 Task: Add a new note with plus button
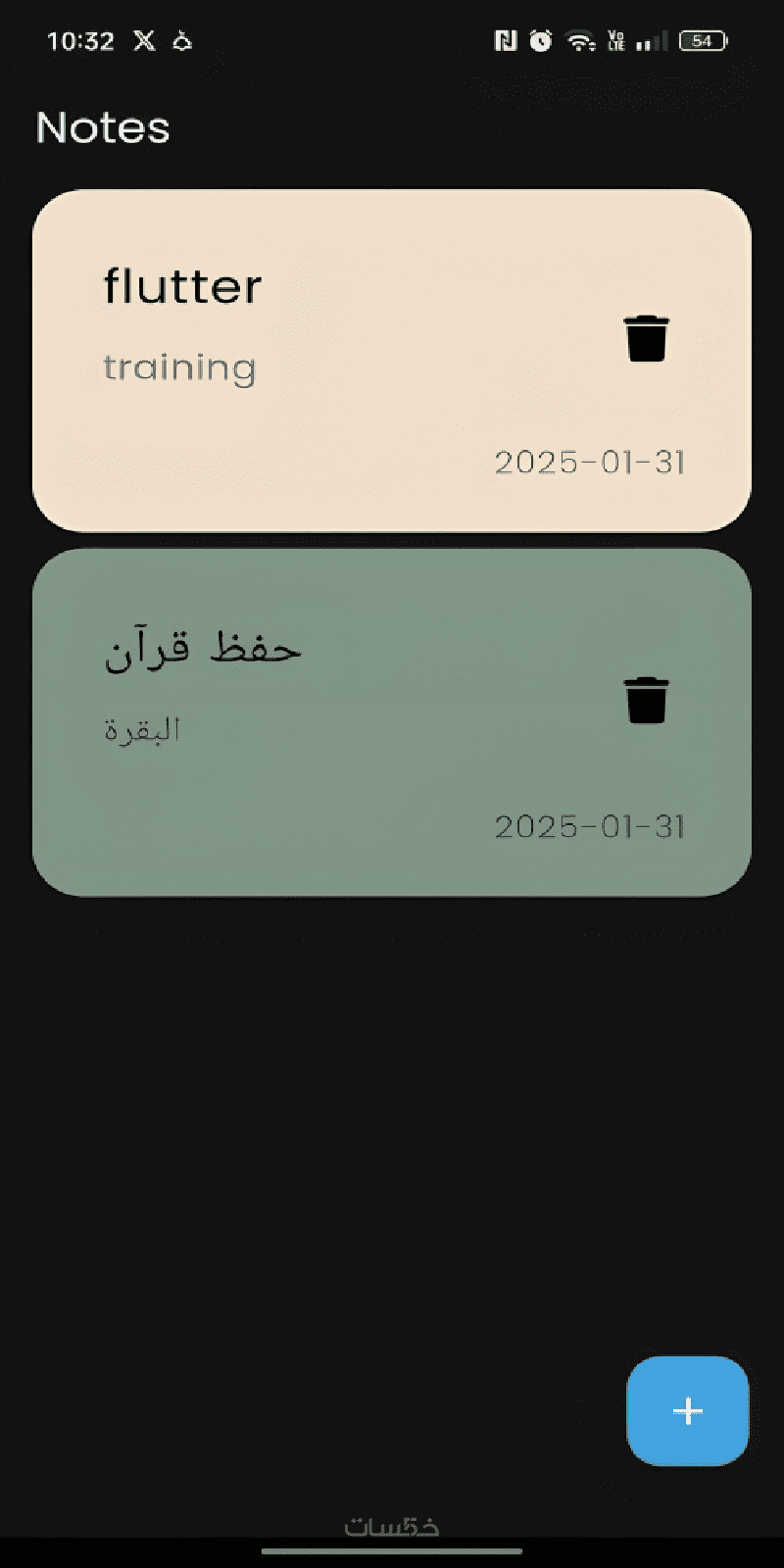(x=687, y=1410)
